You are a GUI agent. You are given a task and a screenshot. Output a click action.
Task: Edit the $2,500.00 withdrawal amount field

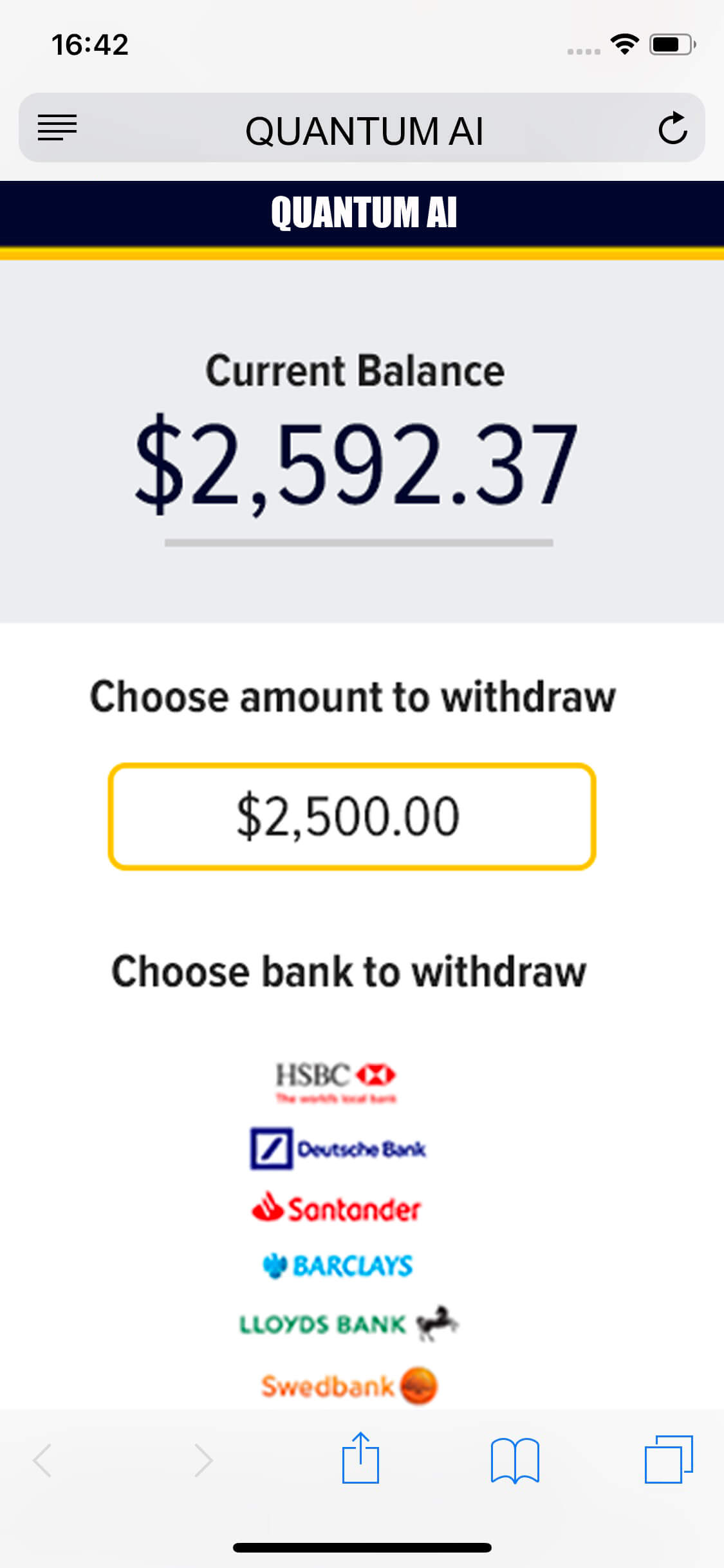click(x=352, y=817)
